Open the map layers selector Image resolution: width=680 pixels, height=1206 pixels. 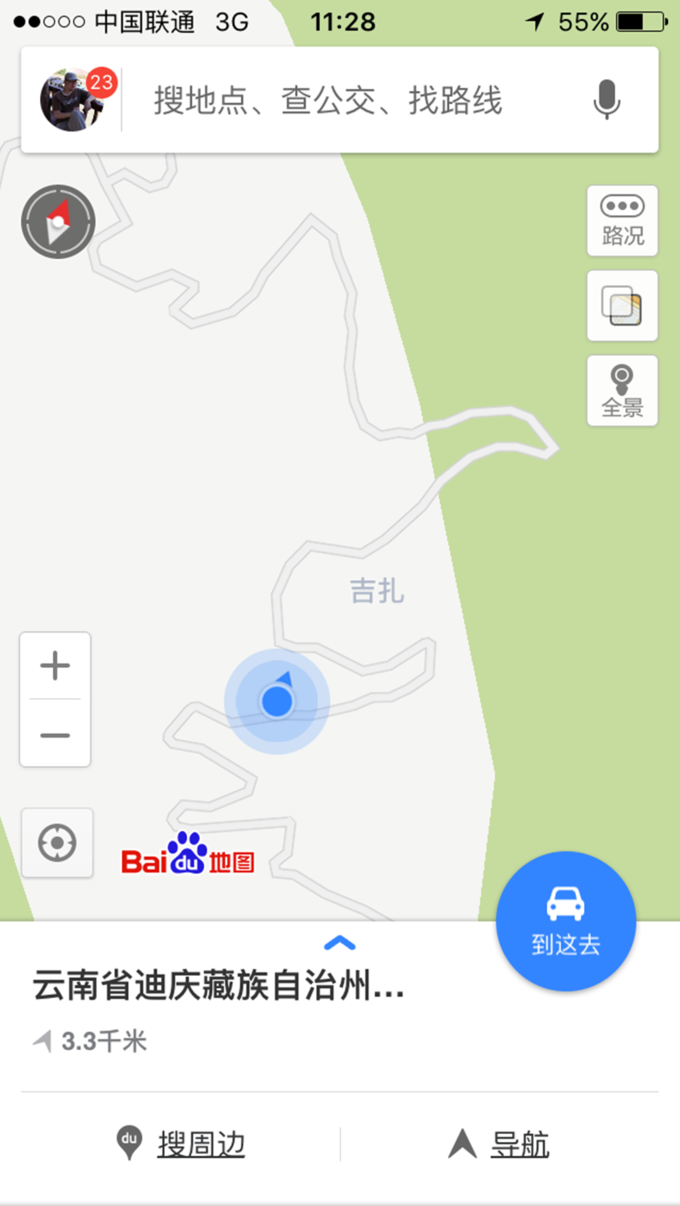[x=622, y=306]
